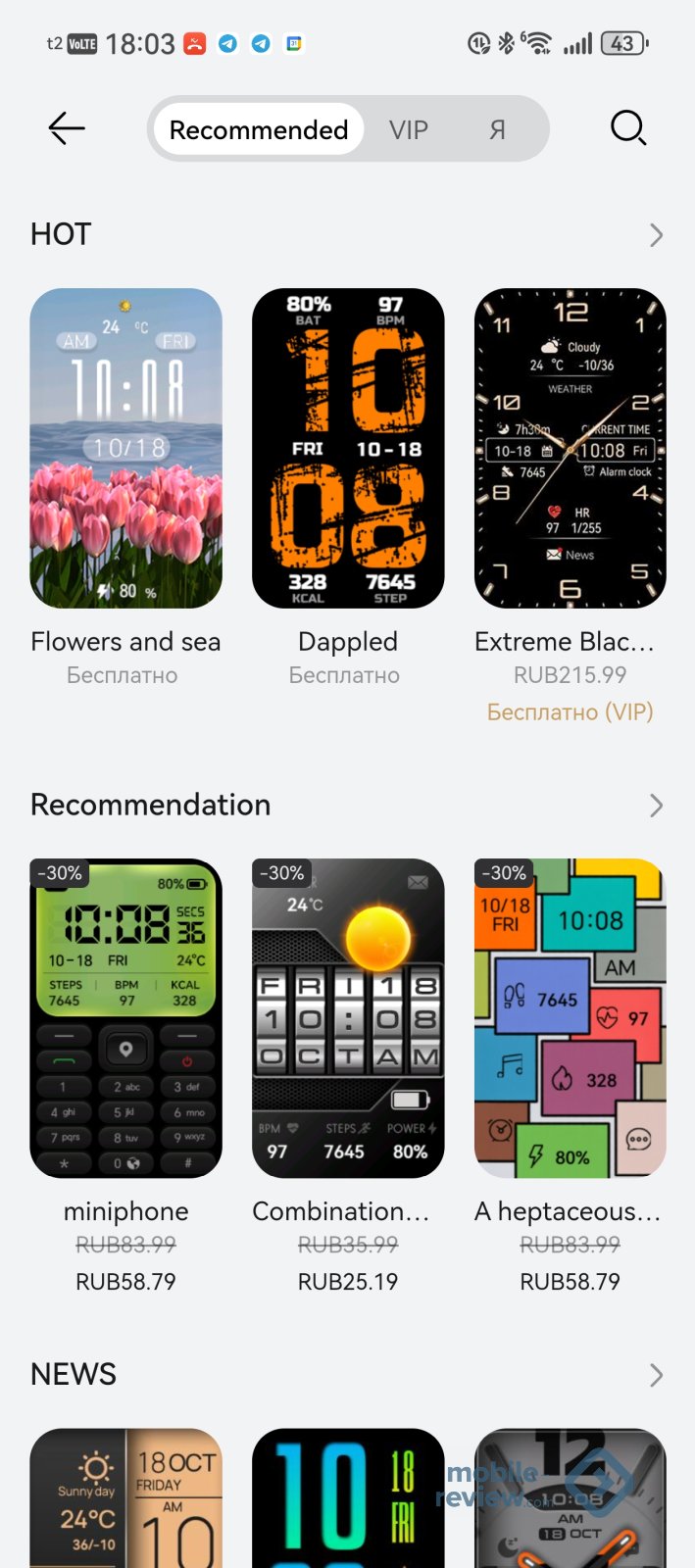This screenshot has width=695, height=1568.
Task: Open the A heptaceous watch face
Action: tap(570, 1018)
